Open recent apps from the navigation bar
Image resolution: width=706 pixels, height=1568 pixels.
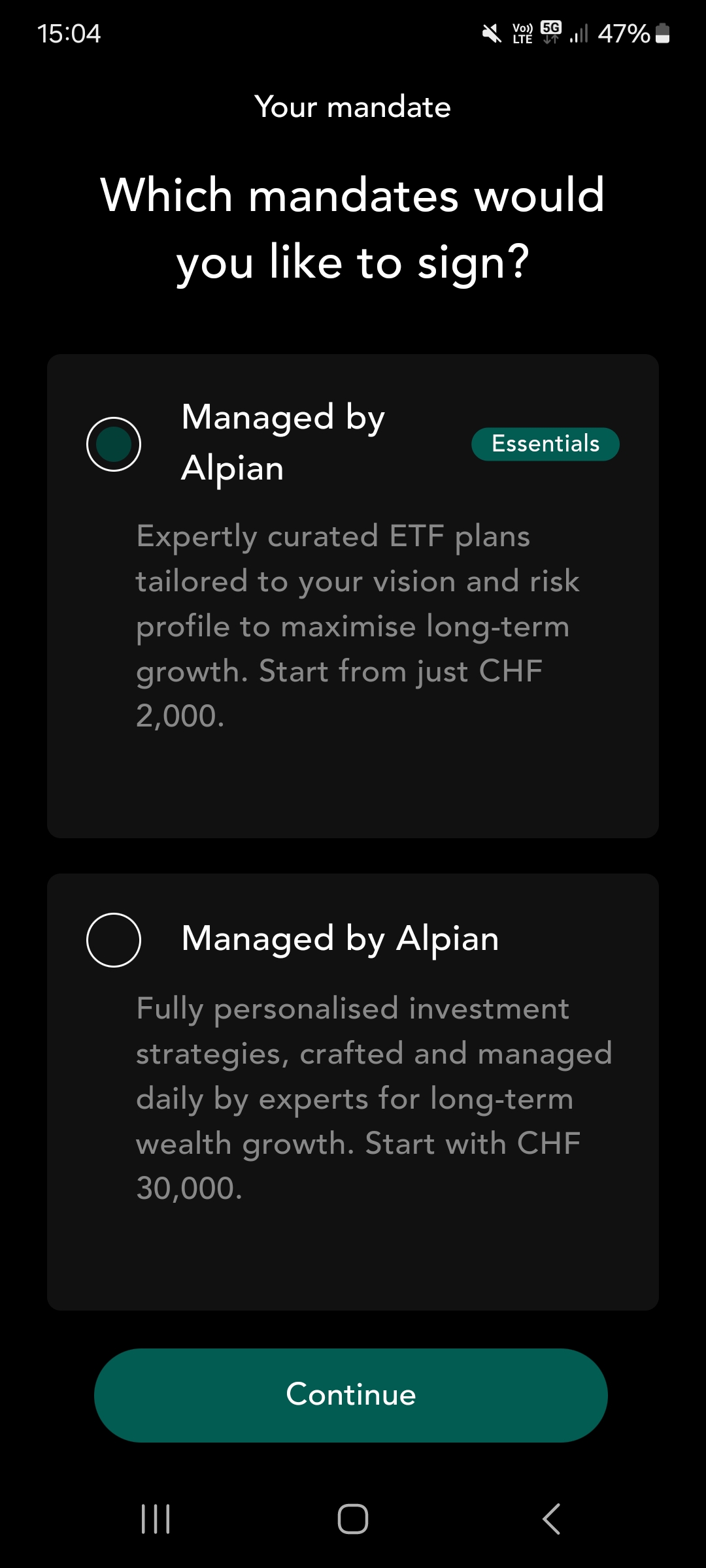pyautogui.click(x=156, y=1518)
